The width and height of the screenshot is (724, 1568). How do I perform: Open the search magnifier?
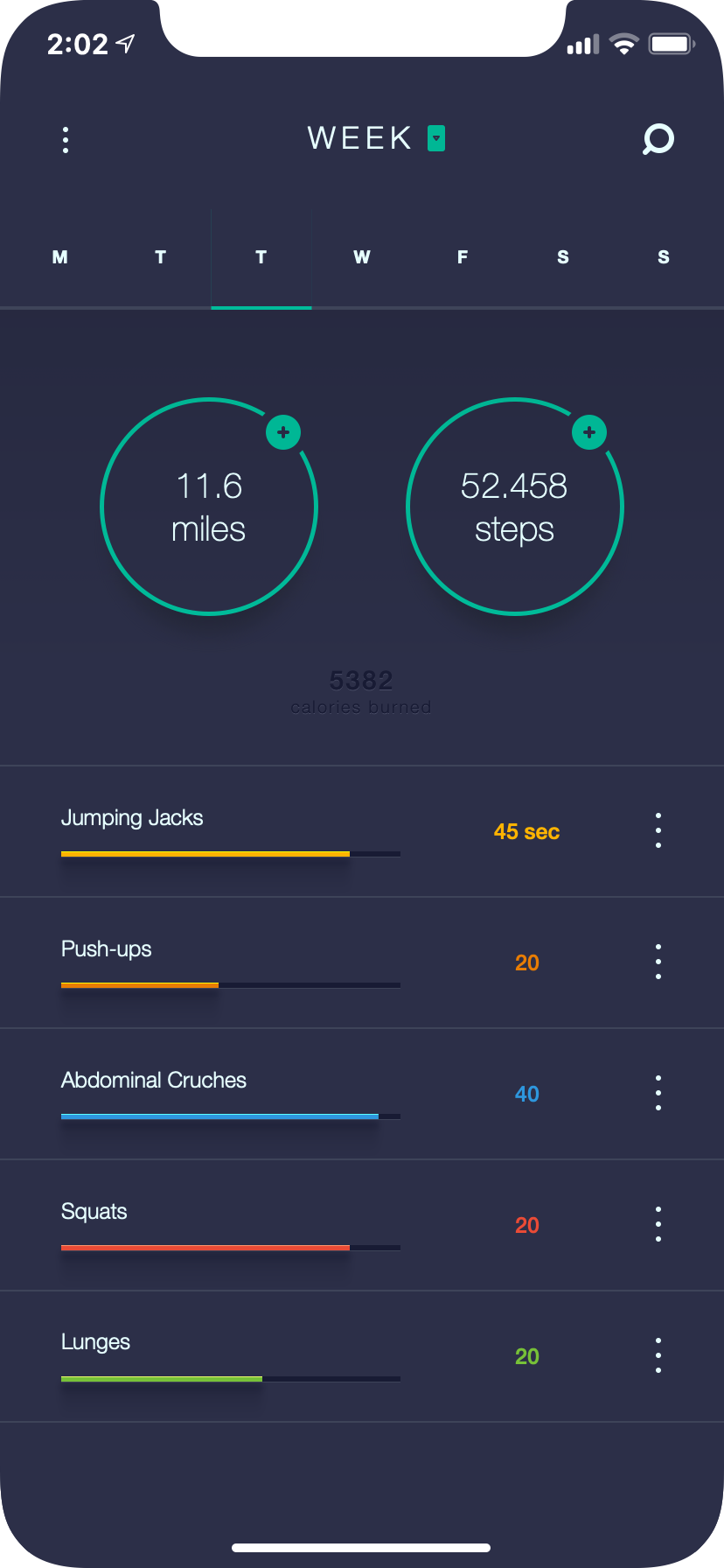click(658, 139)
